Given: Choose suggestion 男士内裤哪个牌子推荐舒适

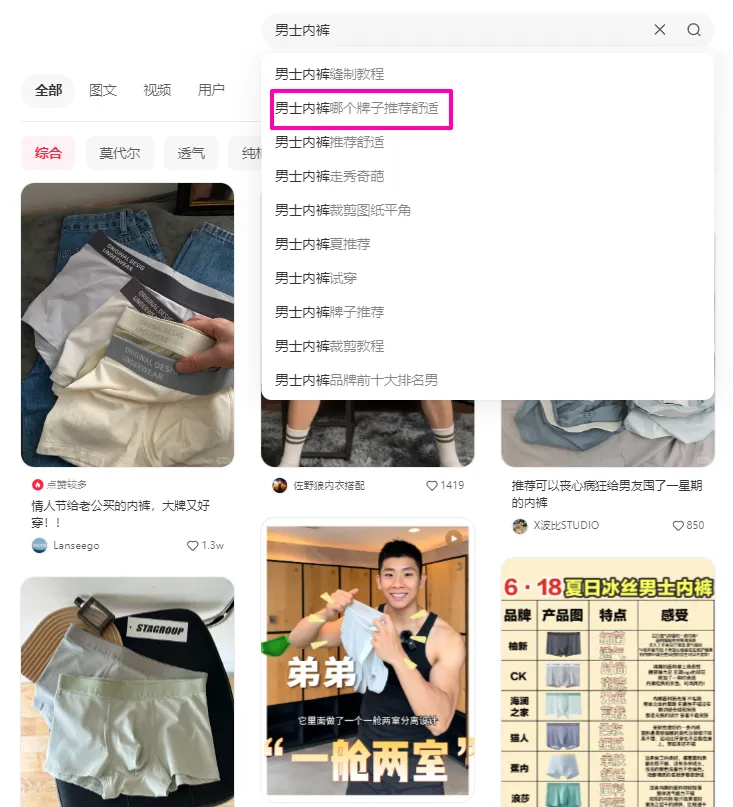Looking at the screenshot, I should (357, 108).
